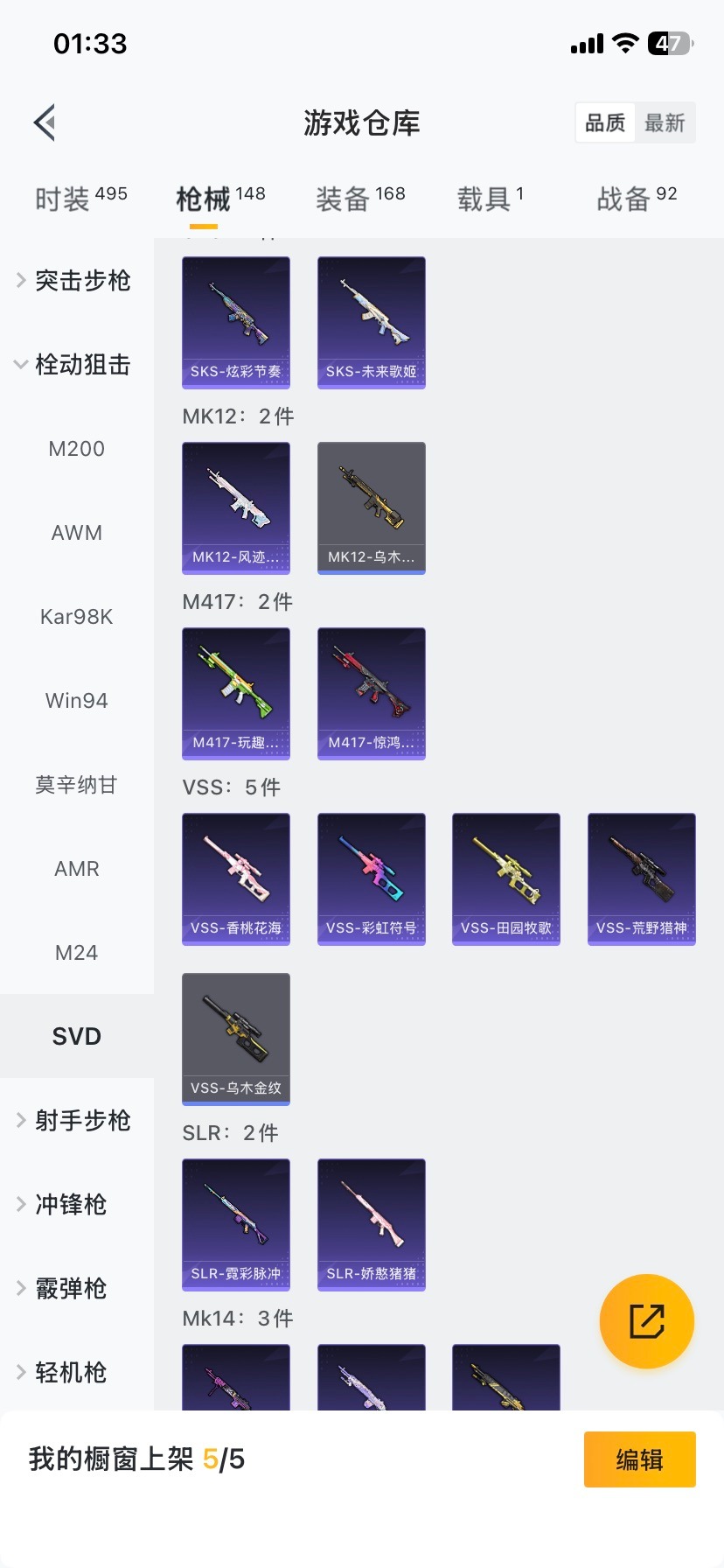View the SLR-娇憨猪猪 skin
Image resolution: width=724 pixels, height=1568 pixels.
(x=372, y=1224)
